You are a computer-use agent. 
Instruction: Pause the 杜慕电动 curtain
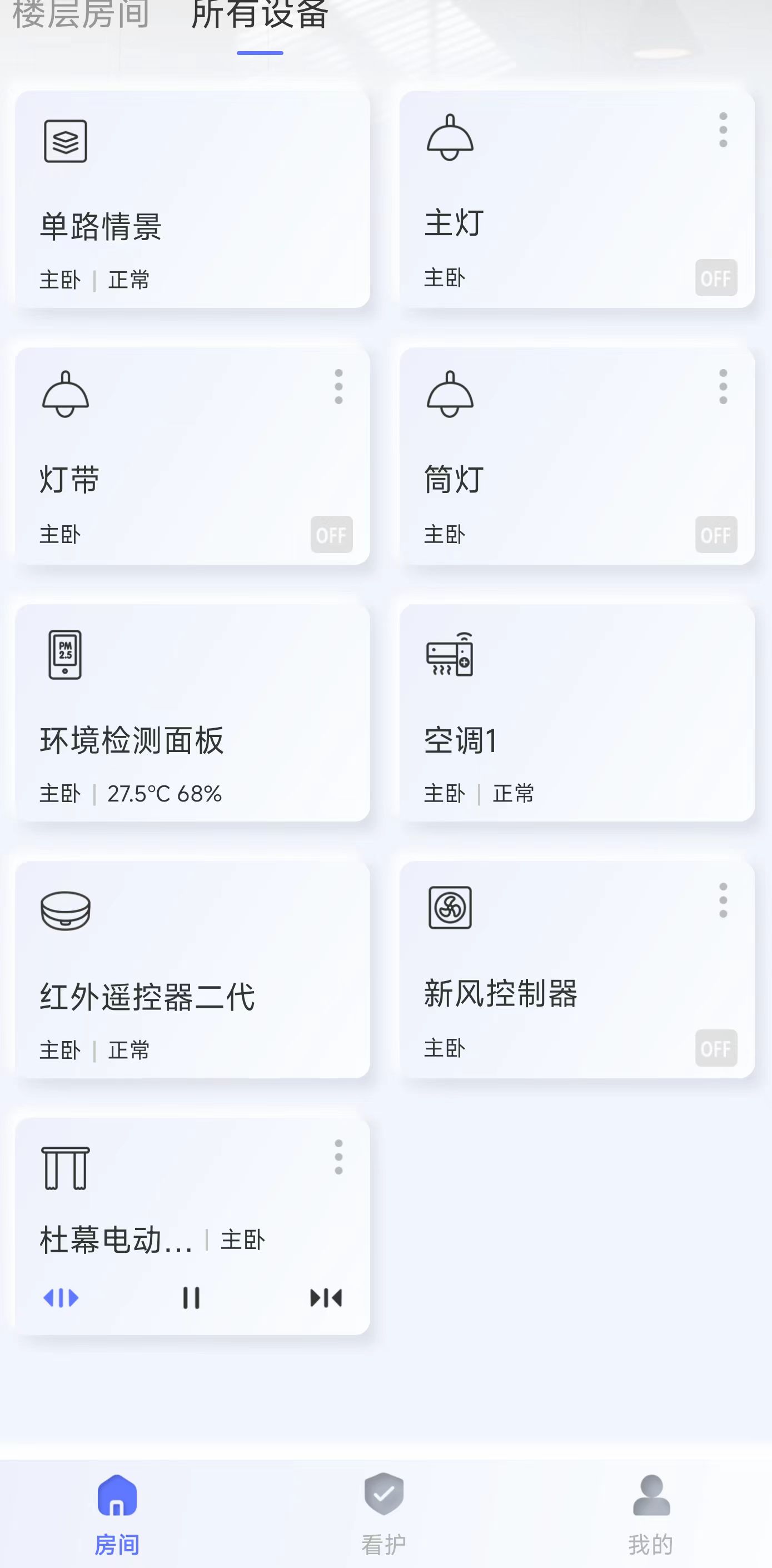coord(191,1298)
